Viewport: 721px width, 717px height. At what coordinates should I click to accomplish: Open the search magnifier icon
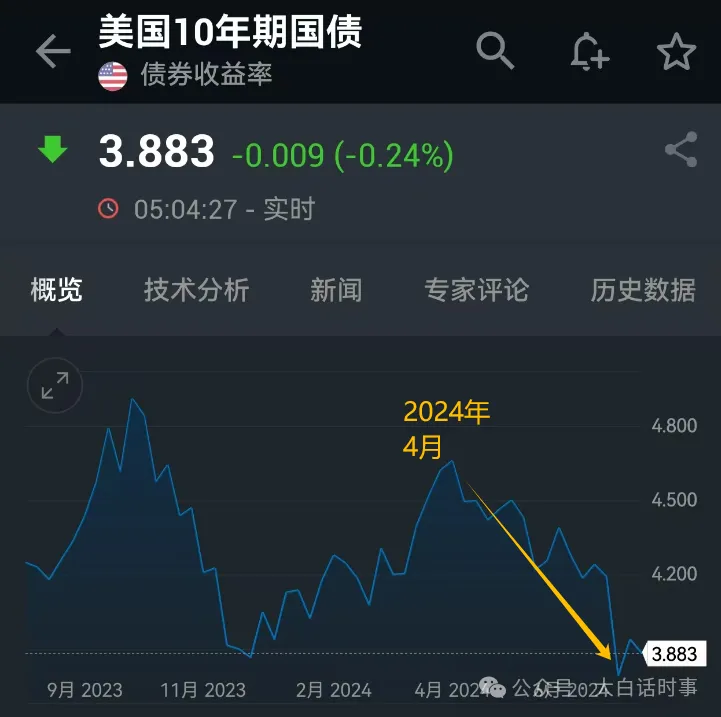tap(495, 50)
